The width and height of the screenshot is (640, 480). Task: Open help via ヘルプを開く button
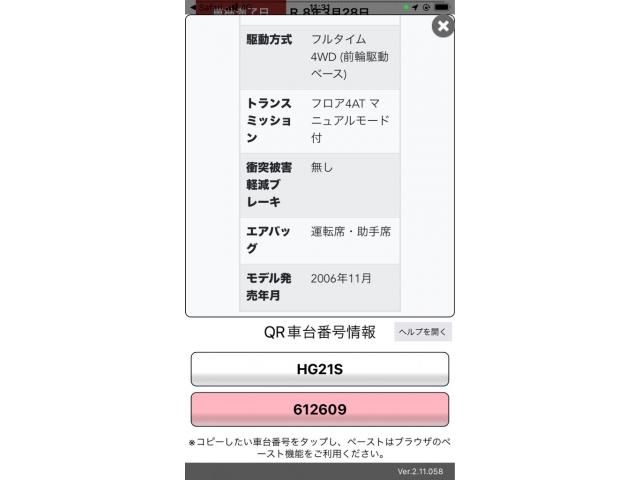[x=423, y=332]
